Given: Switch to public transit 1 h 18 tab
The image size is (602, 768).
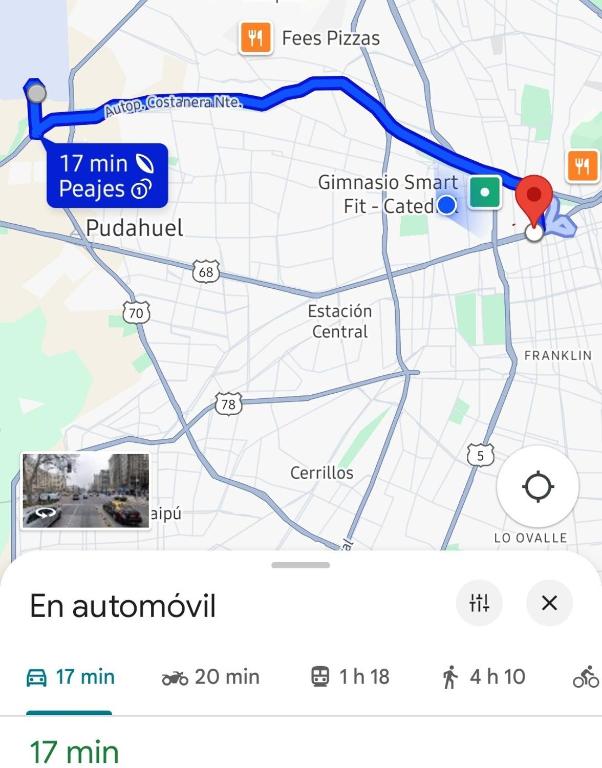Looking at the screenshot, I should [350, 677].
